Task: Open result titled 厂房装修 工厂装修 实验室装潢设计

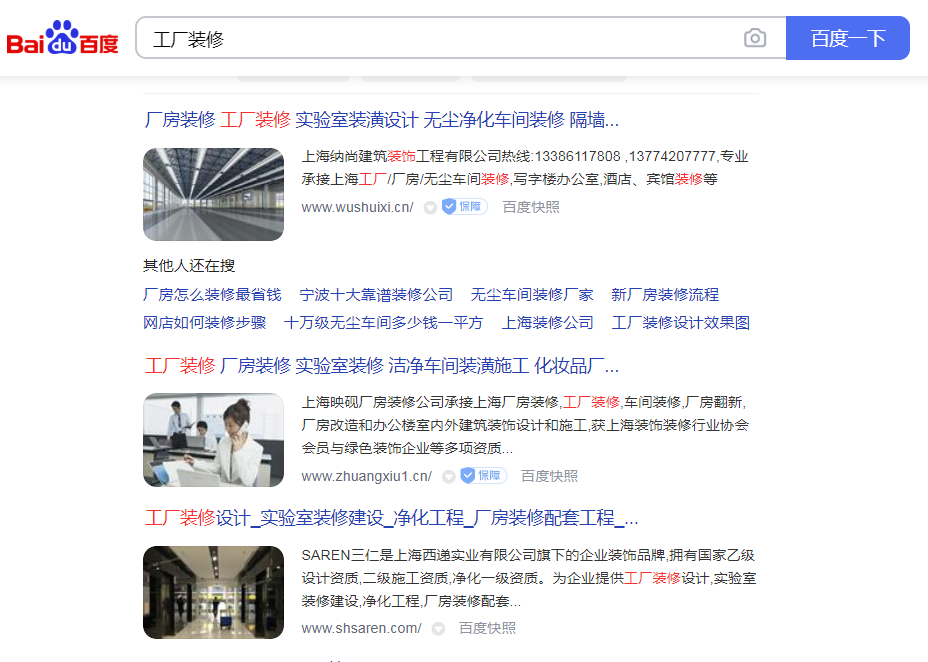Action: (x=382, y=120)
